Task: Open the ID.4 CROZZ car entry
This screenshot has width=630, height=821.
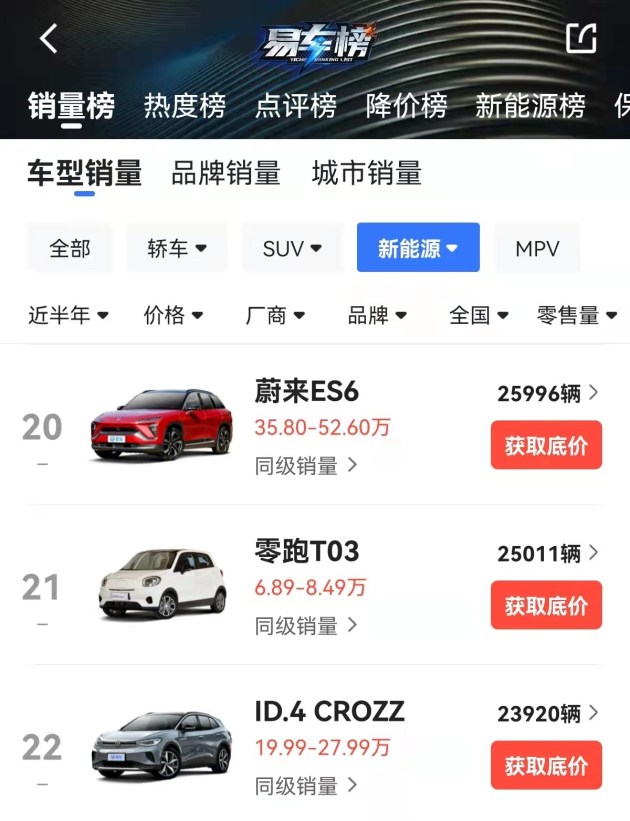Action: pyautogui.click(x=329, y=712)
